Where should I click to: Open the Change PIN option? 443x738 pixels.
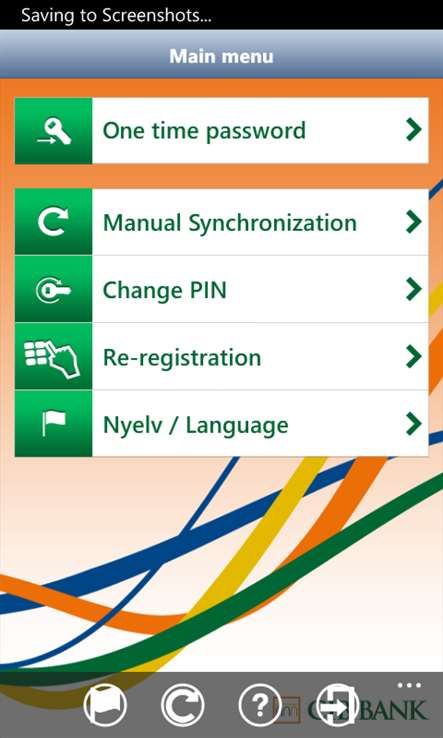[221, 289]
